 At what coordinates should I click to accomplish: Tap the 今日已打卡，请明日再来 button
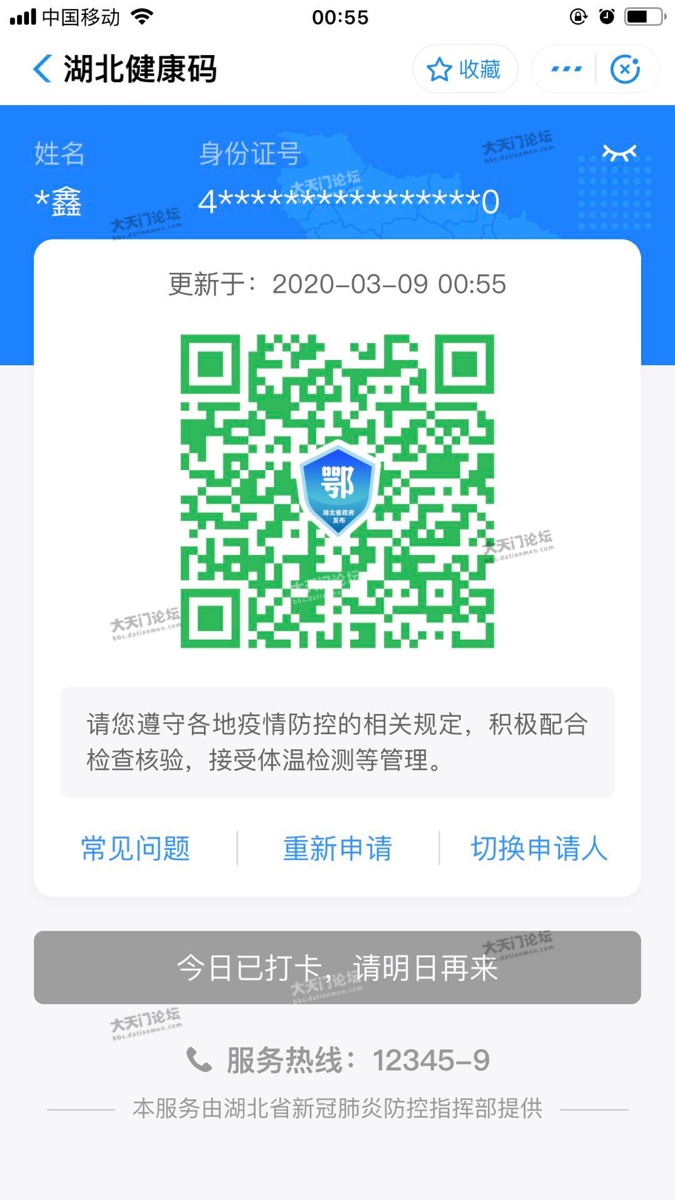337,967
